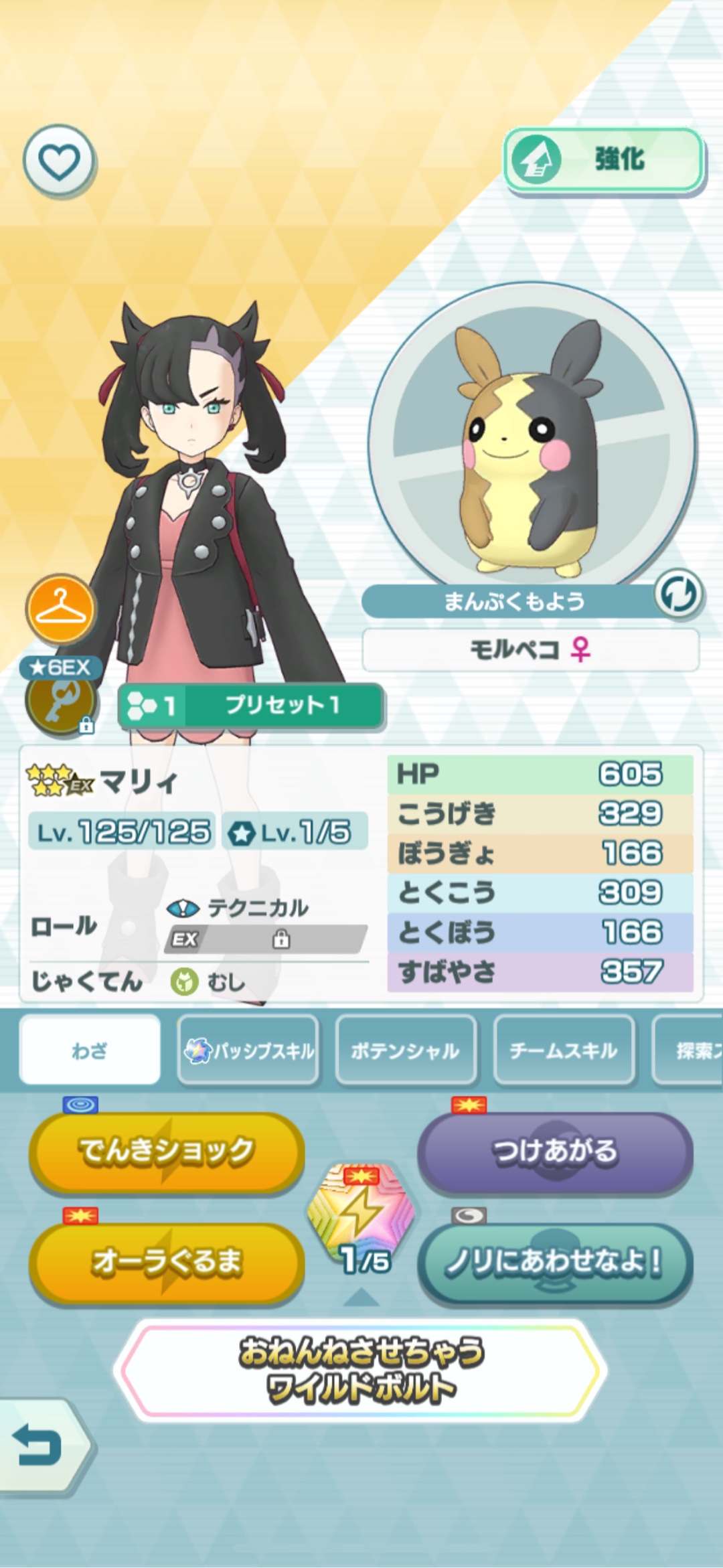Switch to the ポテンシャル tab
The width and height of the screenshot is (723, 1568).
click(406, 1050)
